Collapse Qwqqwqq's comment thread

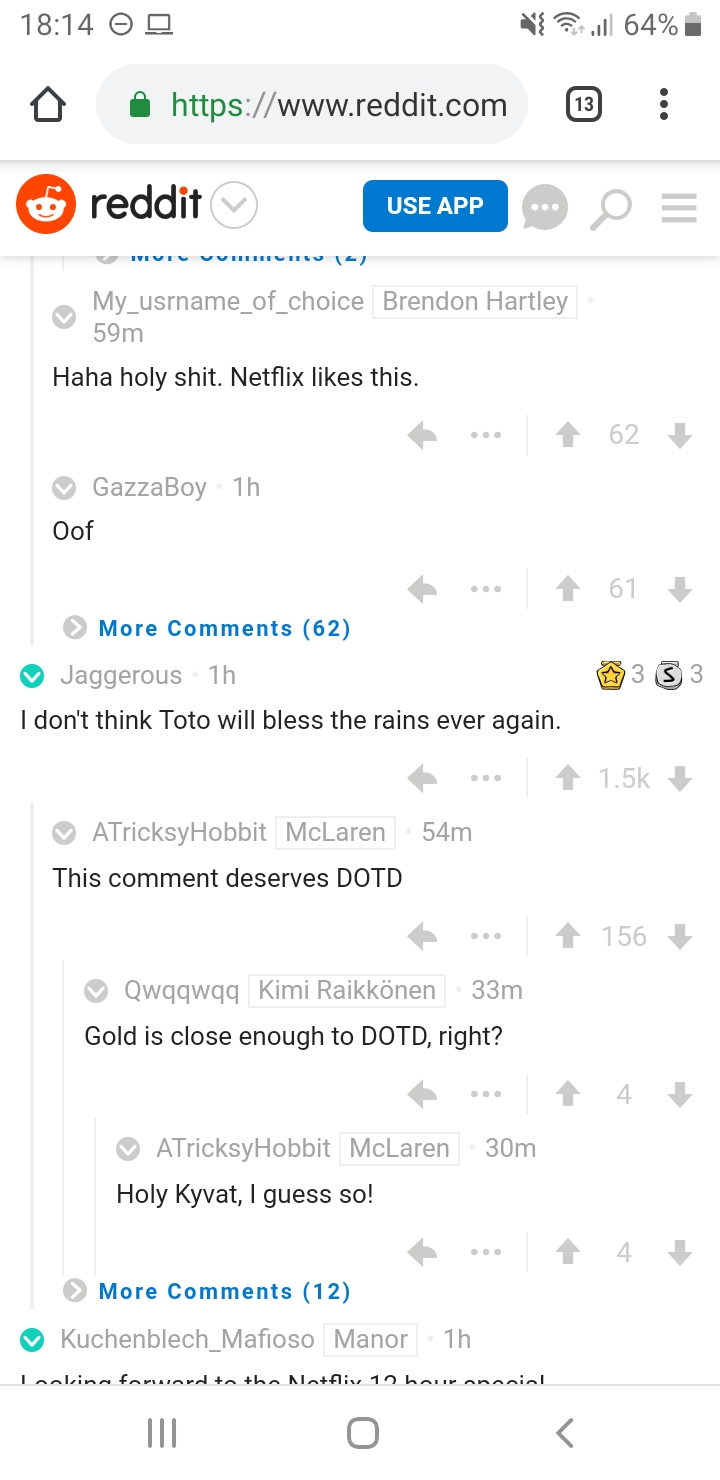[x=96, y=991]
